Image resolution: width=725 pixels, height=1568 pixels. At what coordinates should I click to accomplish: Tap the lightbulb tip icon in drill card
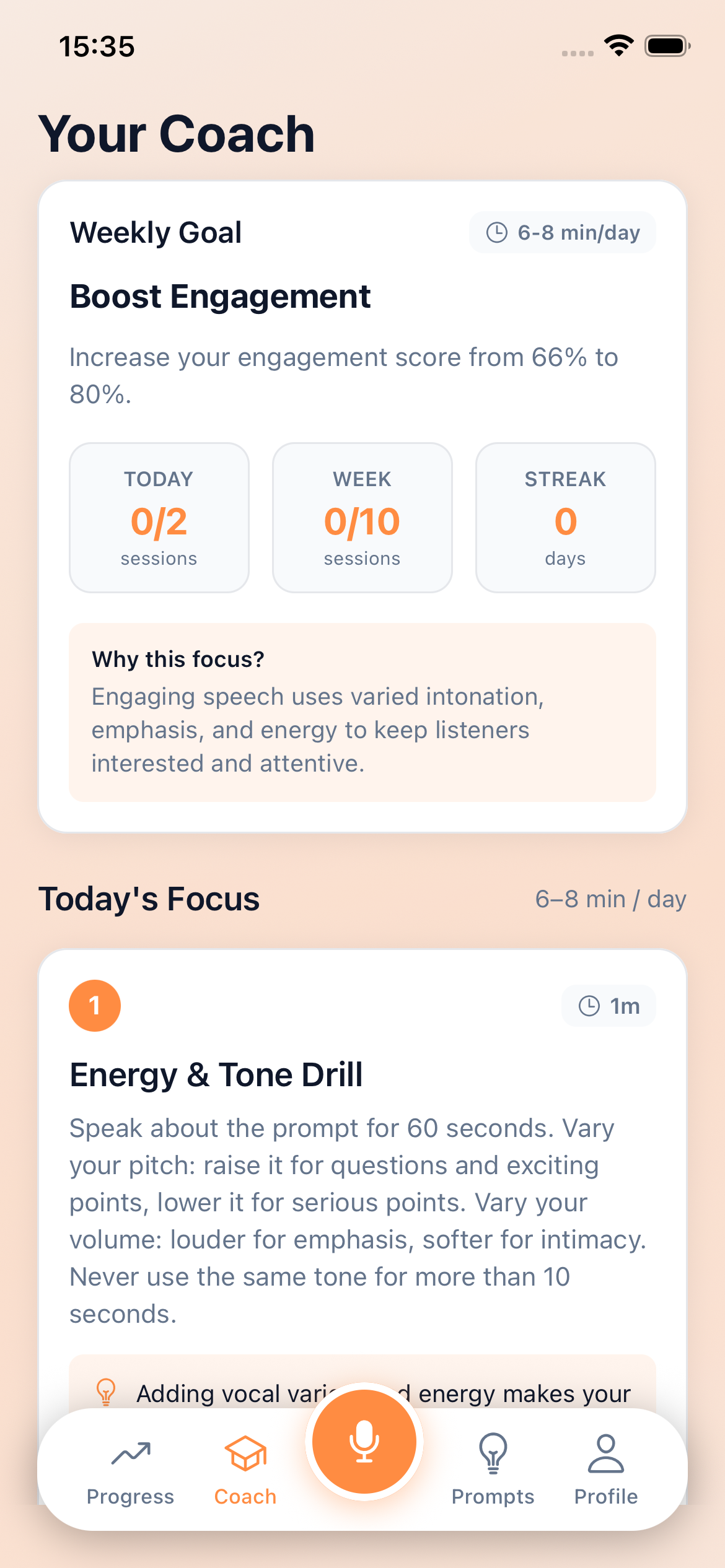click(107, 1392)
